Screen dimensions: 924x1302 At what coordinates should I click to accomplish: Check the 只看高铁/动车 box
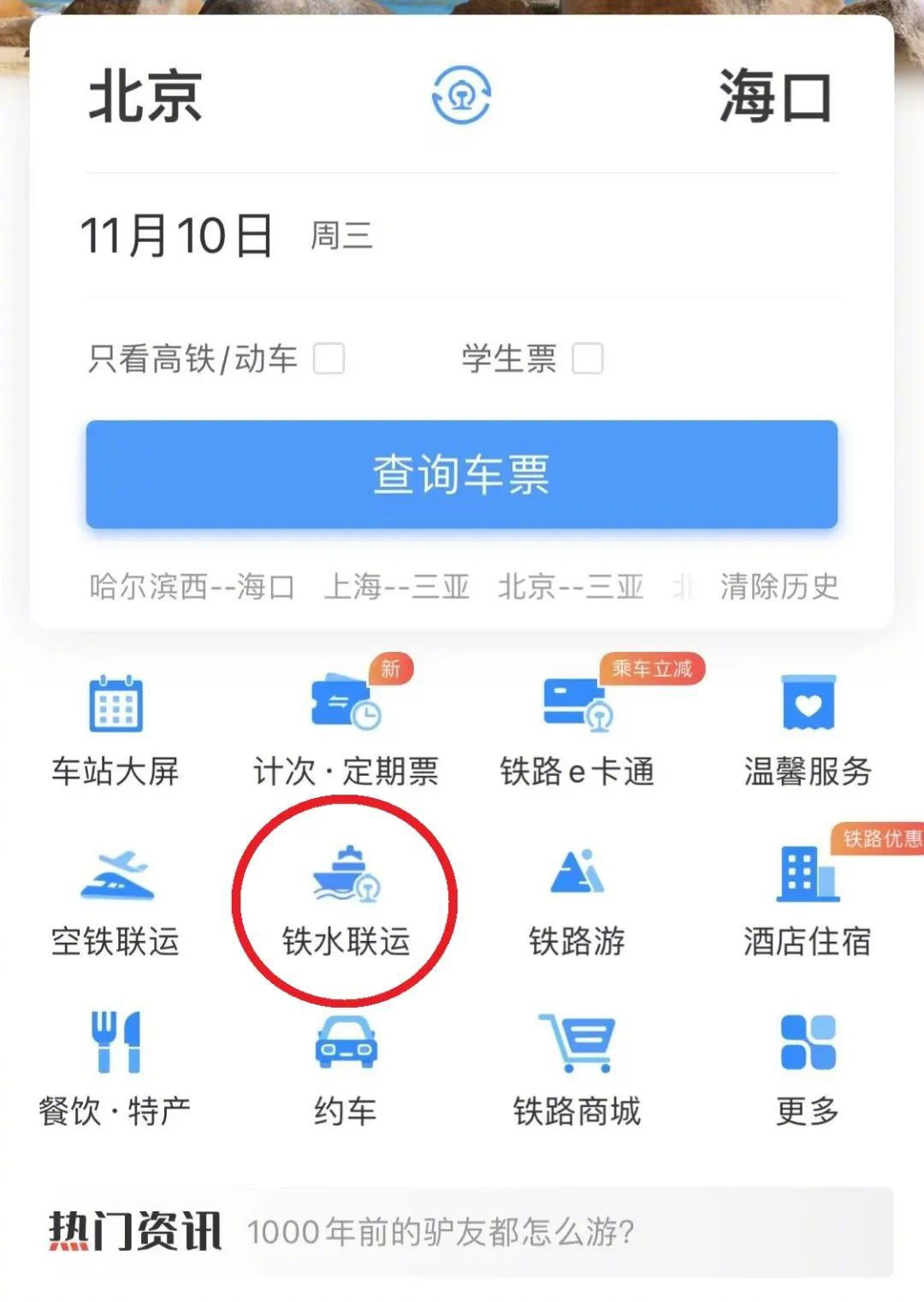coord(329,358)
